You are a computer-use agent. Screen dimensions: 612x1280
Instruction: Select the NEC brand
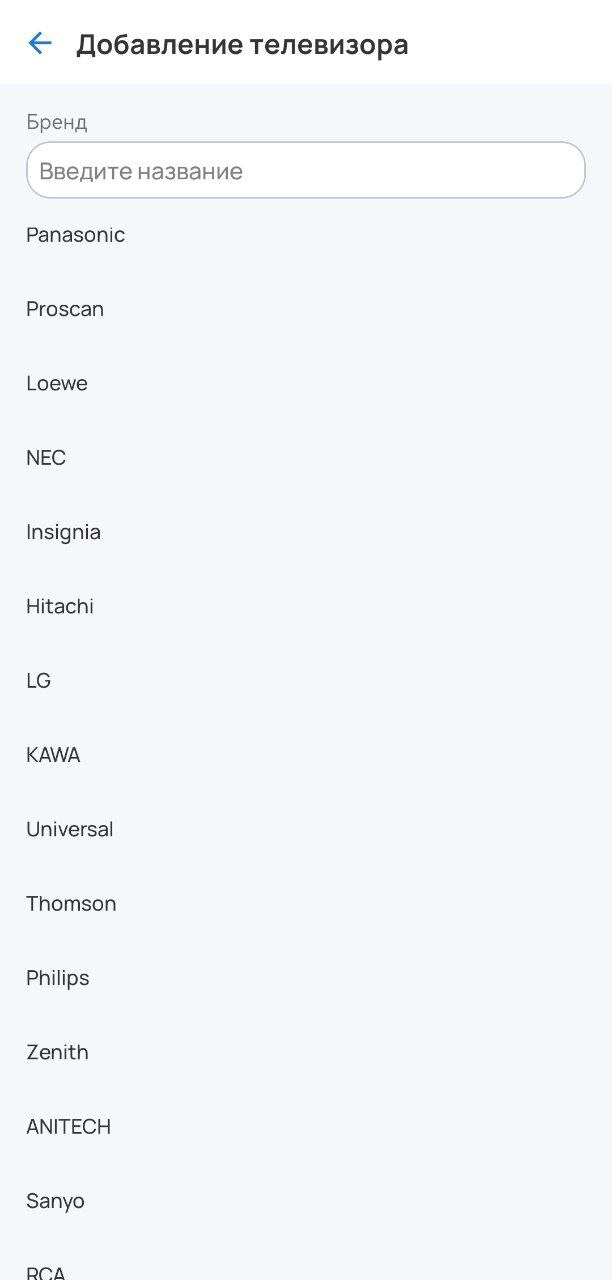point(46,458)
